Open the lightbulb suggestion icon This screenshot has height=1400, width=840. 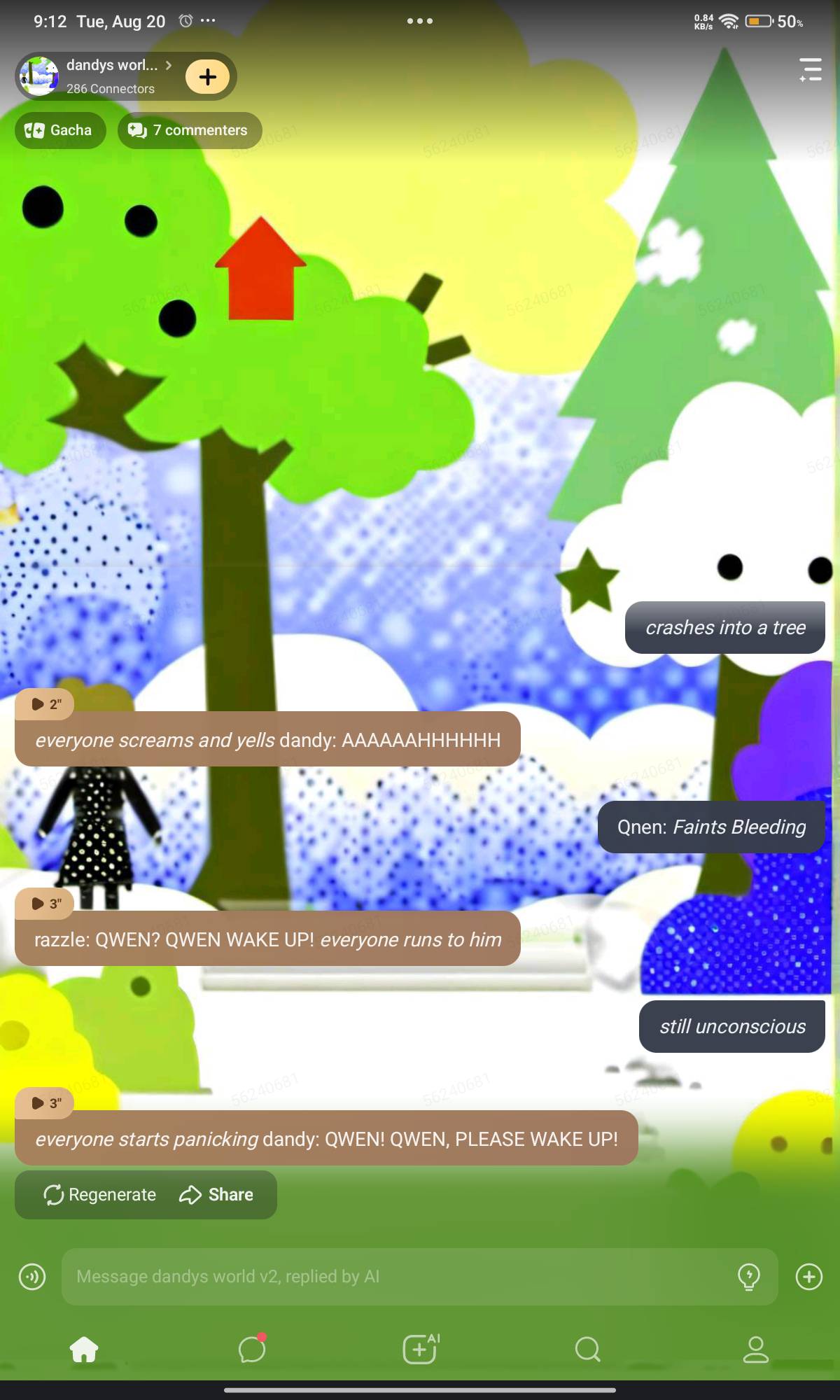pos(748,1276)
